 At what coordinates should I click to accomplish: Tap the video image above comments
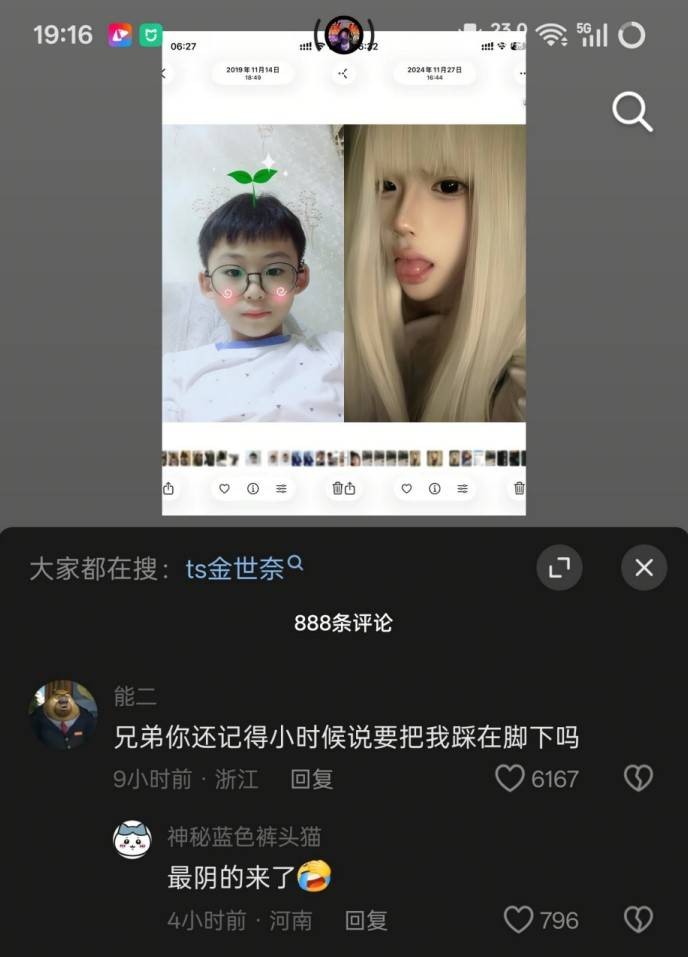tap(343, 272)
